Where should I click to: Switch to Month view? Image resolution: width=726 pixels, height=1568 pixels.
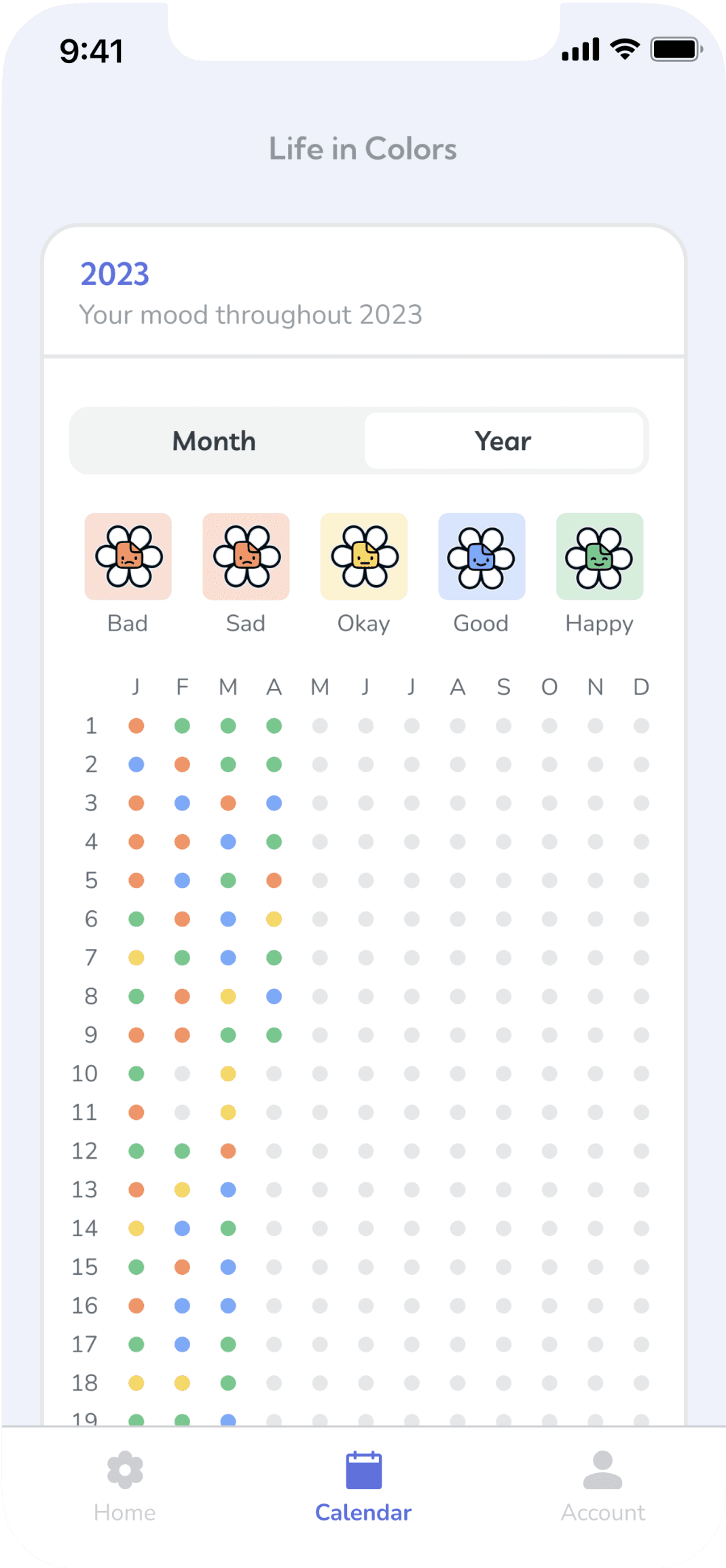214,441
